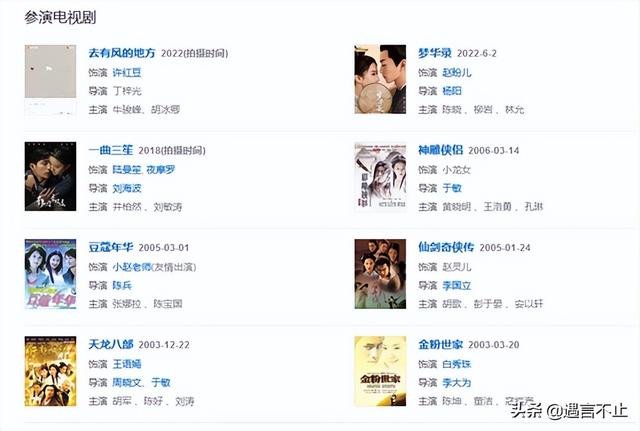The width and height of the screenshot is (640, 431).
Task: View the character page for 王语嫣
Action: tap(128, 363)
